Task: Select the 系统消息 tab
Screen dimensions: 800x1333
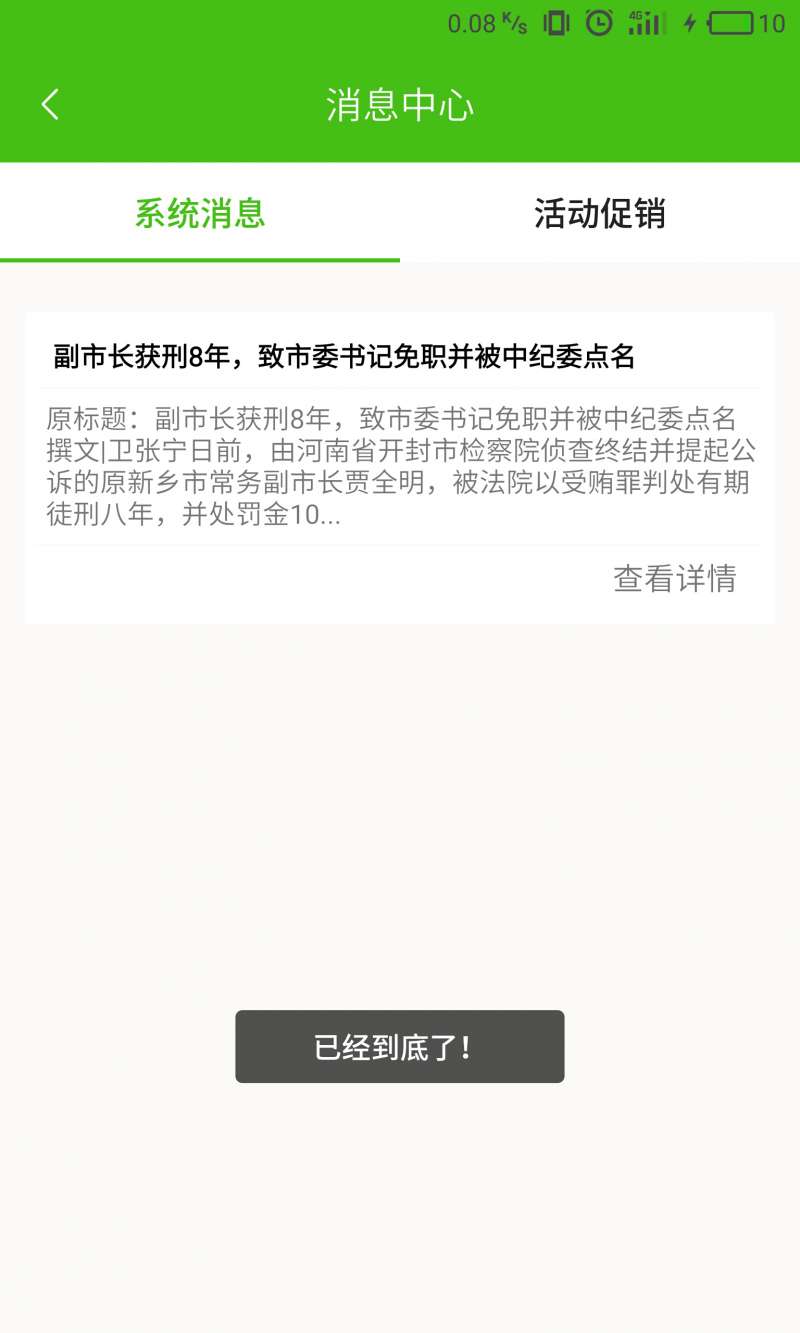Action: (x=200, y=213)
